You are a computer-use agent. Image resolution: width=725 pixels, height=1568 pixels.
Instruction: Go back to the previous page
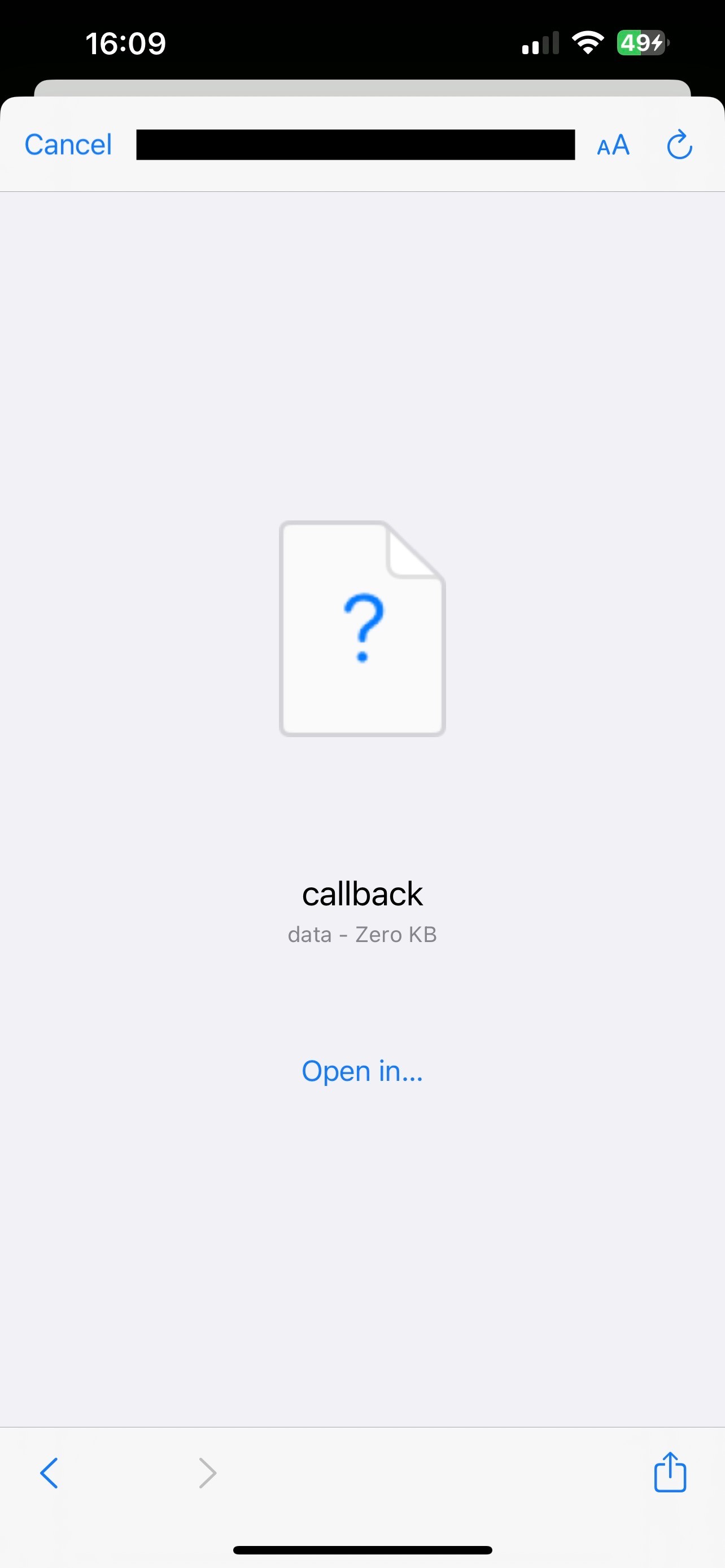tap(49, 1473)
